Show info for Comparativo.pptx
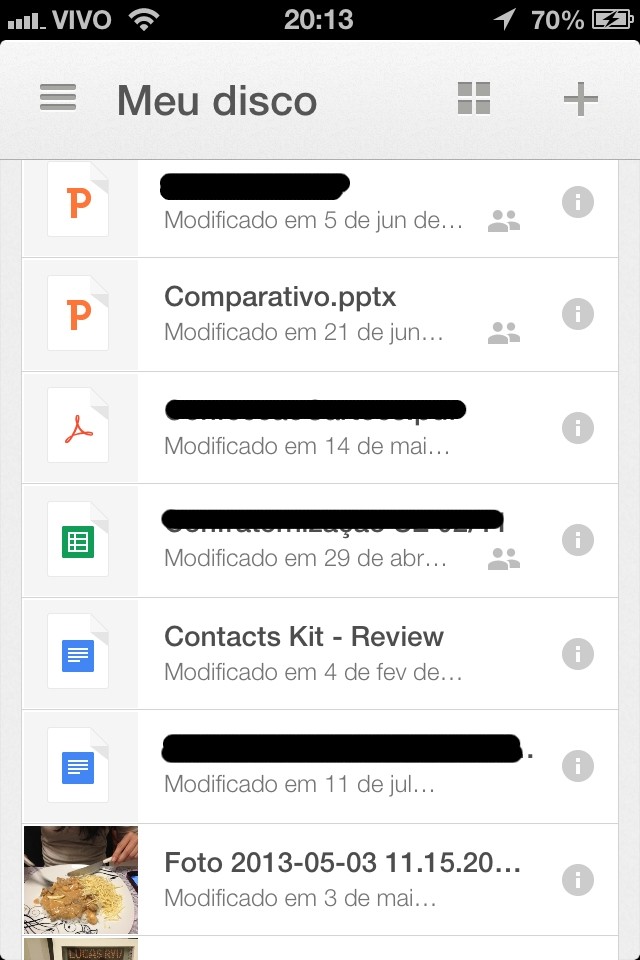Viewport: 640px width, 960px height. coord(578,314)
